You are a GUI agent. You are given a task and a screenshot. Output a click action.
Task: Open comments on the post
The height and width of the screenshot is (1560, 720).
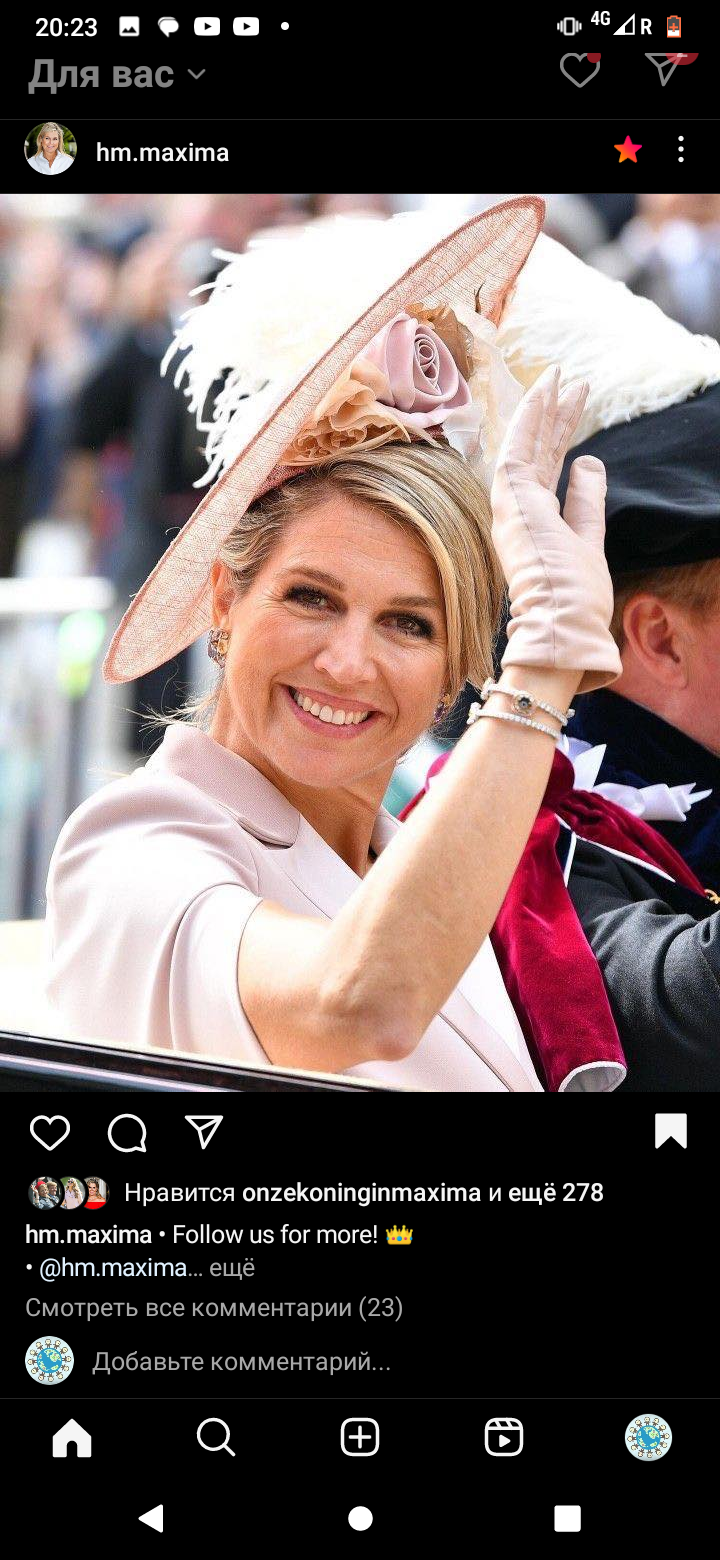[x=128, y=1133]
